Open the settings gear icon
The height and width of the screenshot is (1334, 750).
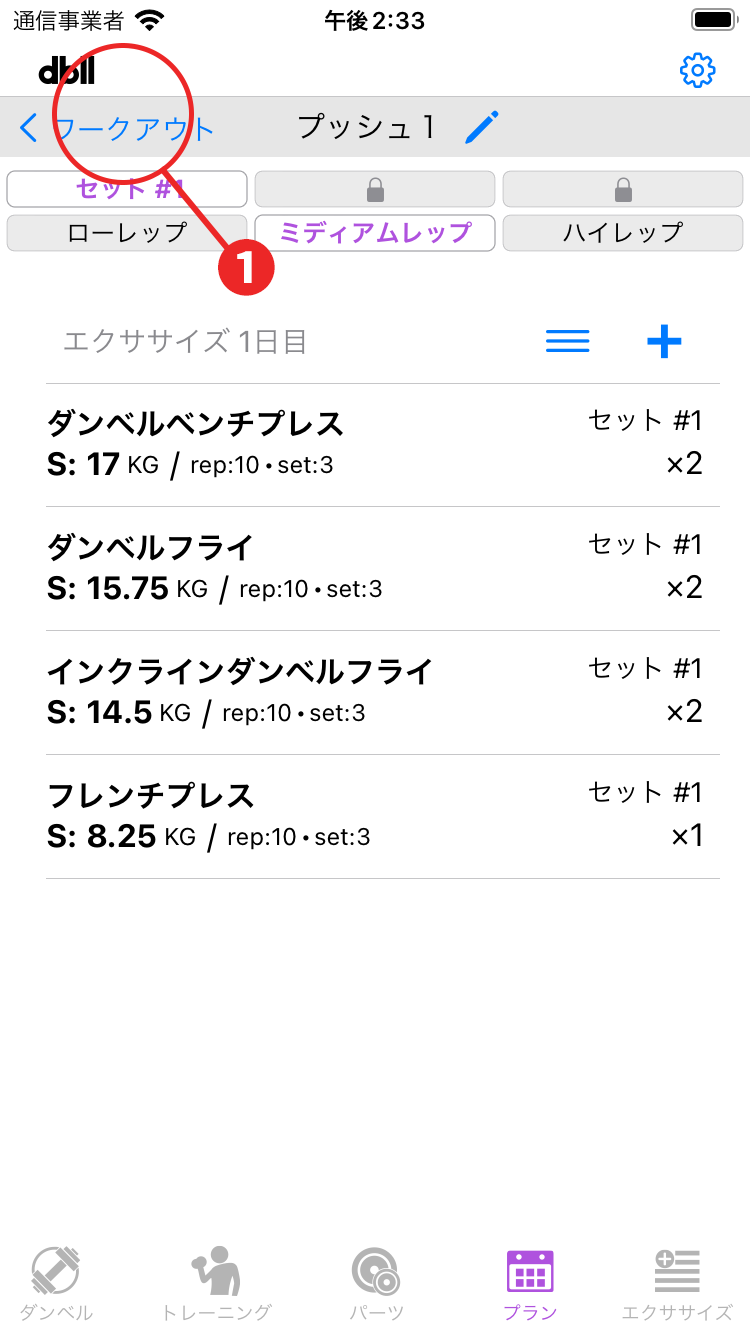(x=697, y=70)
